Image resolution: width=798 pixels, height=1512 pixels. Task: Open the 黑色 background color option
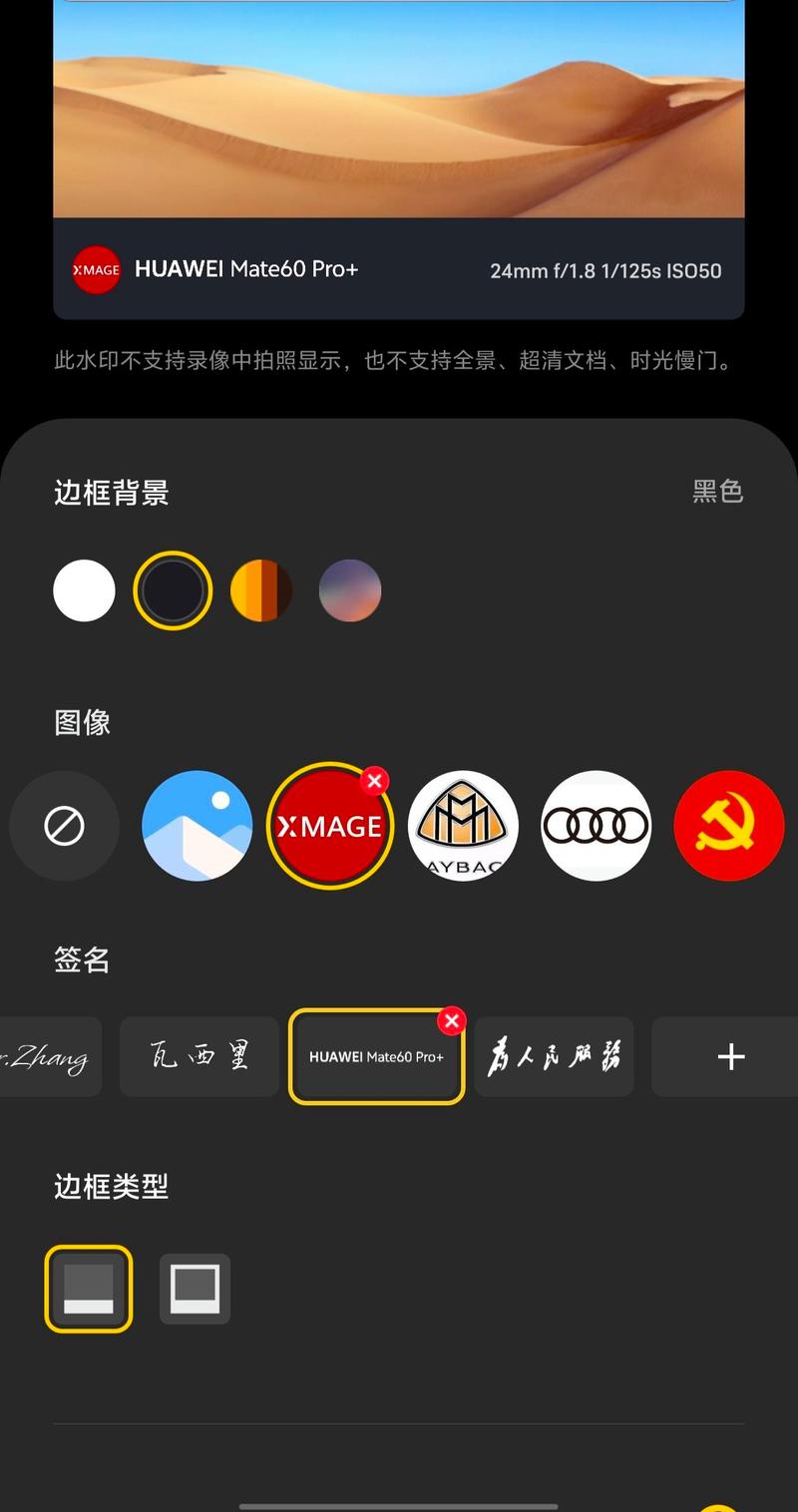click(717, 490)
